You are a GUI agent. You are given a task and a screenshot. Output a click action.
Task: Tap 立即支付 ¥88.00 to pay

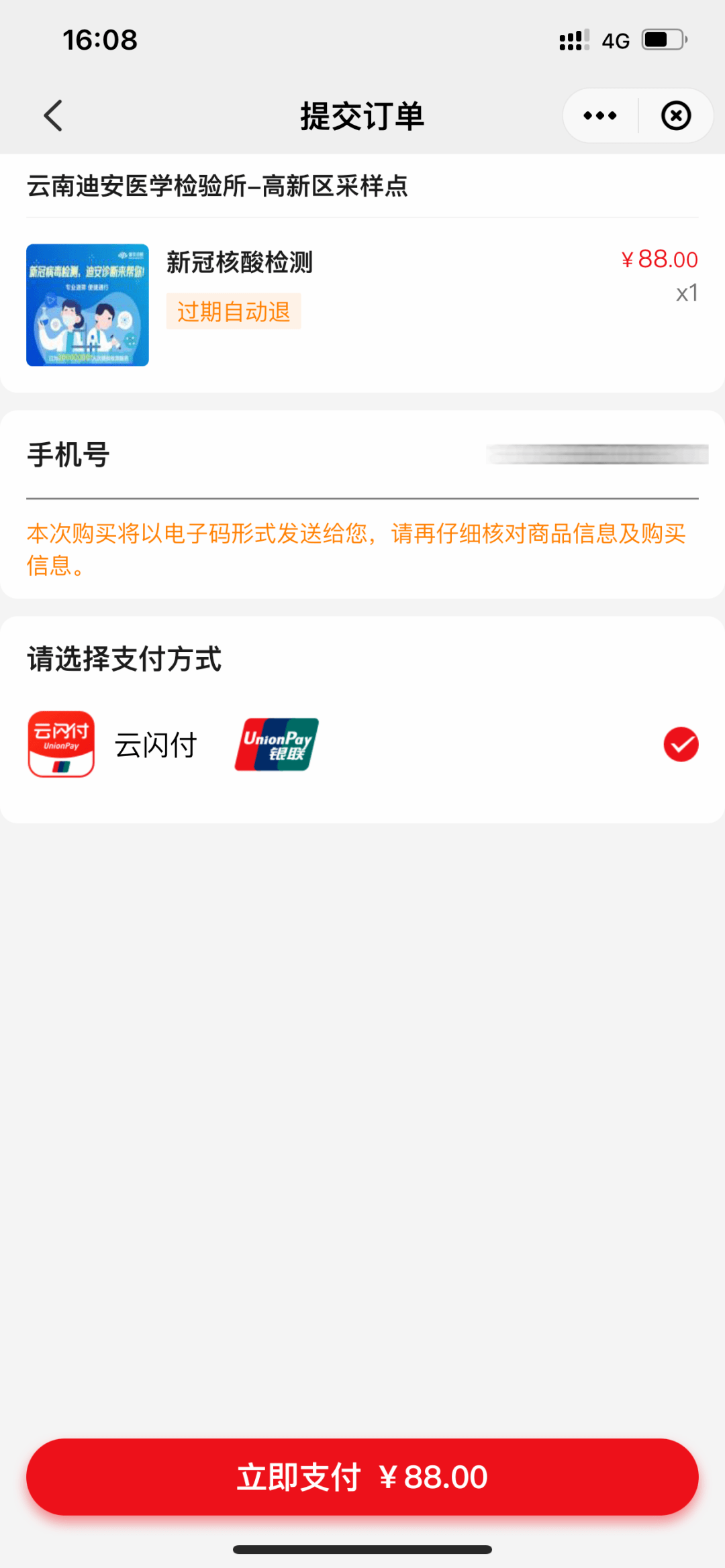362,1477
